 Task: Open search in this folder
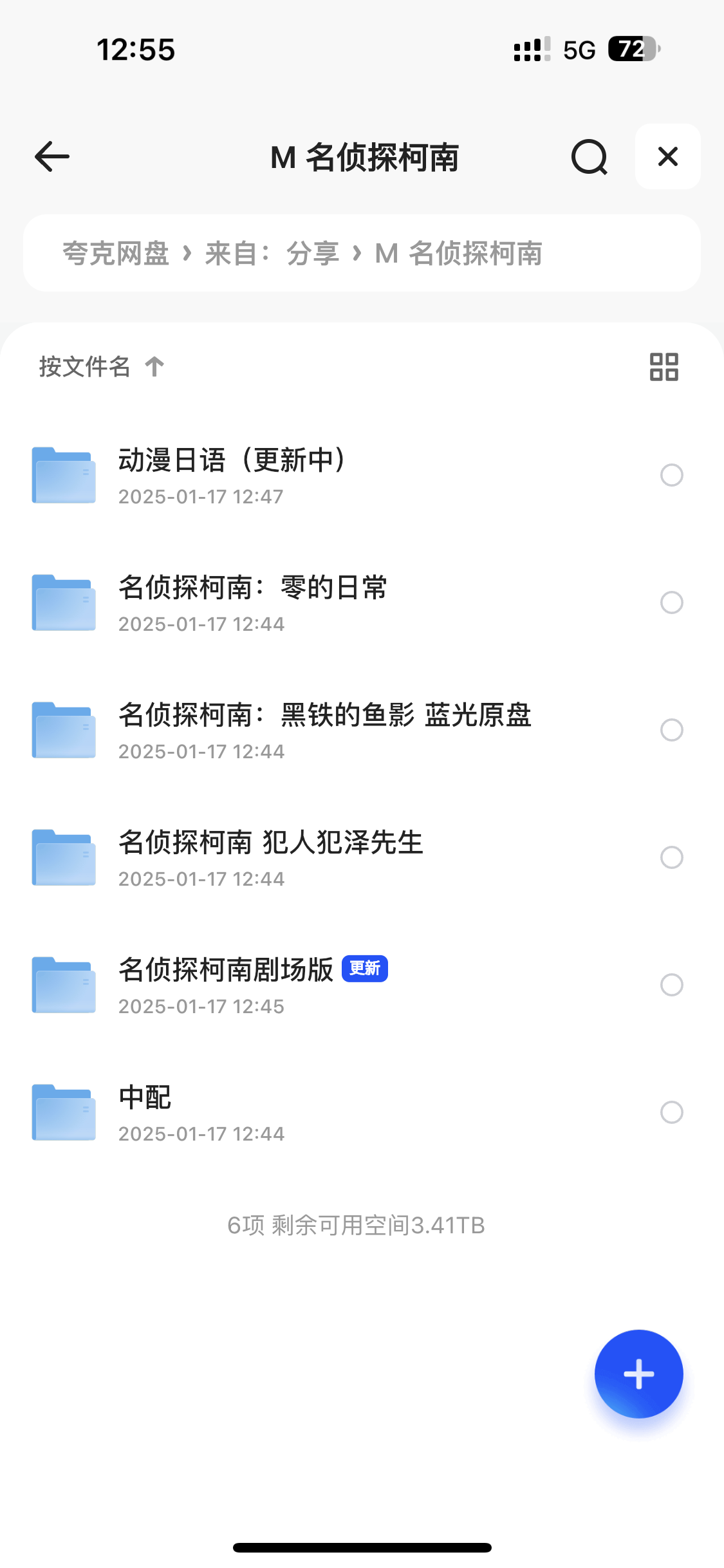(x=589, y=157)
